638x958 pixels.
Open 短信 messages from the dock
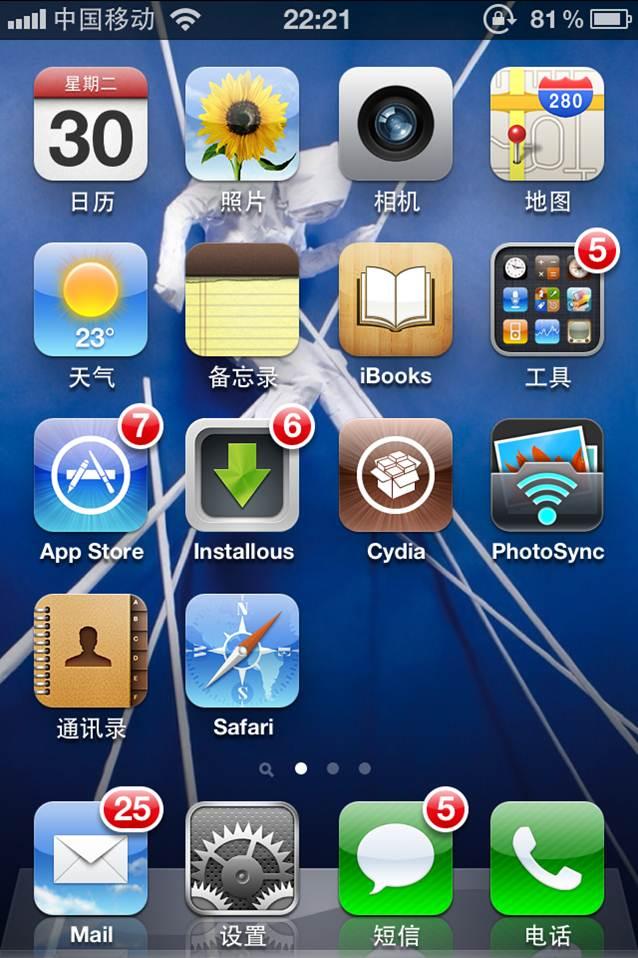pyautogui.click(x=395, y=858)
